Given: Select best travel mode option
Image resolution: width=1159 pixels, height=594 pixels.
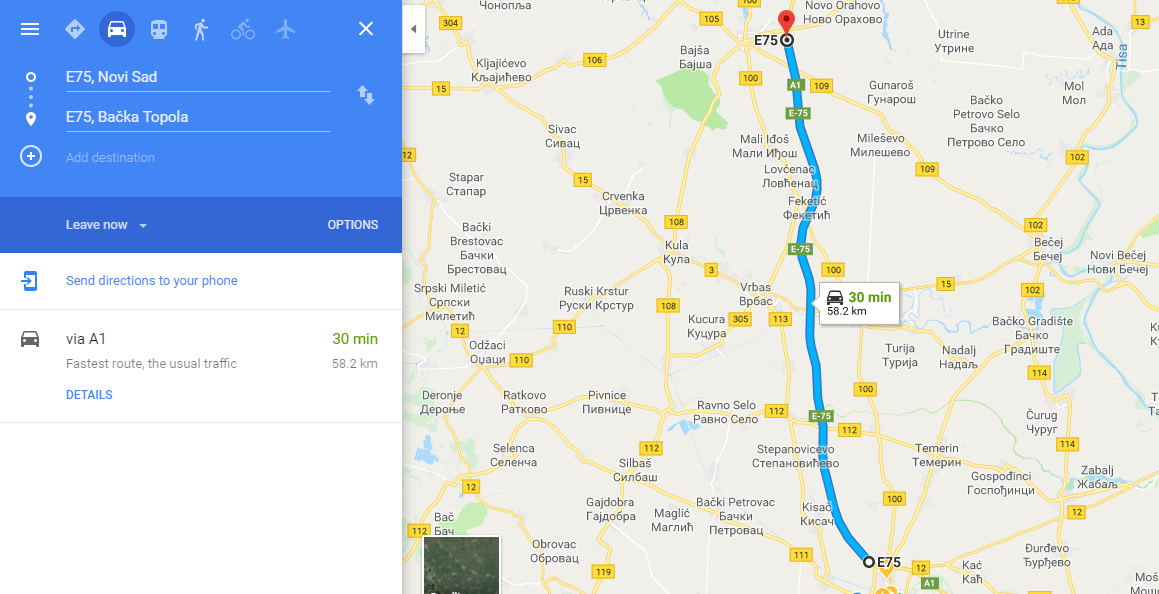Looking at the screenshot, I should tap(75, 29).
